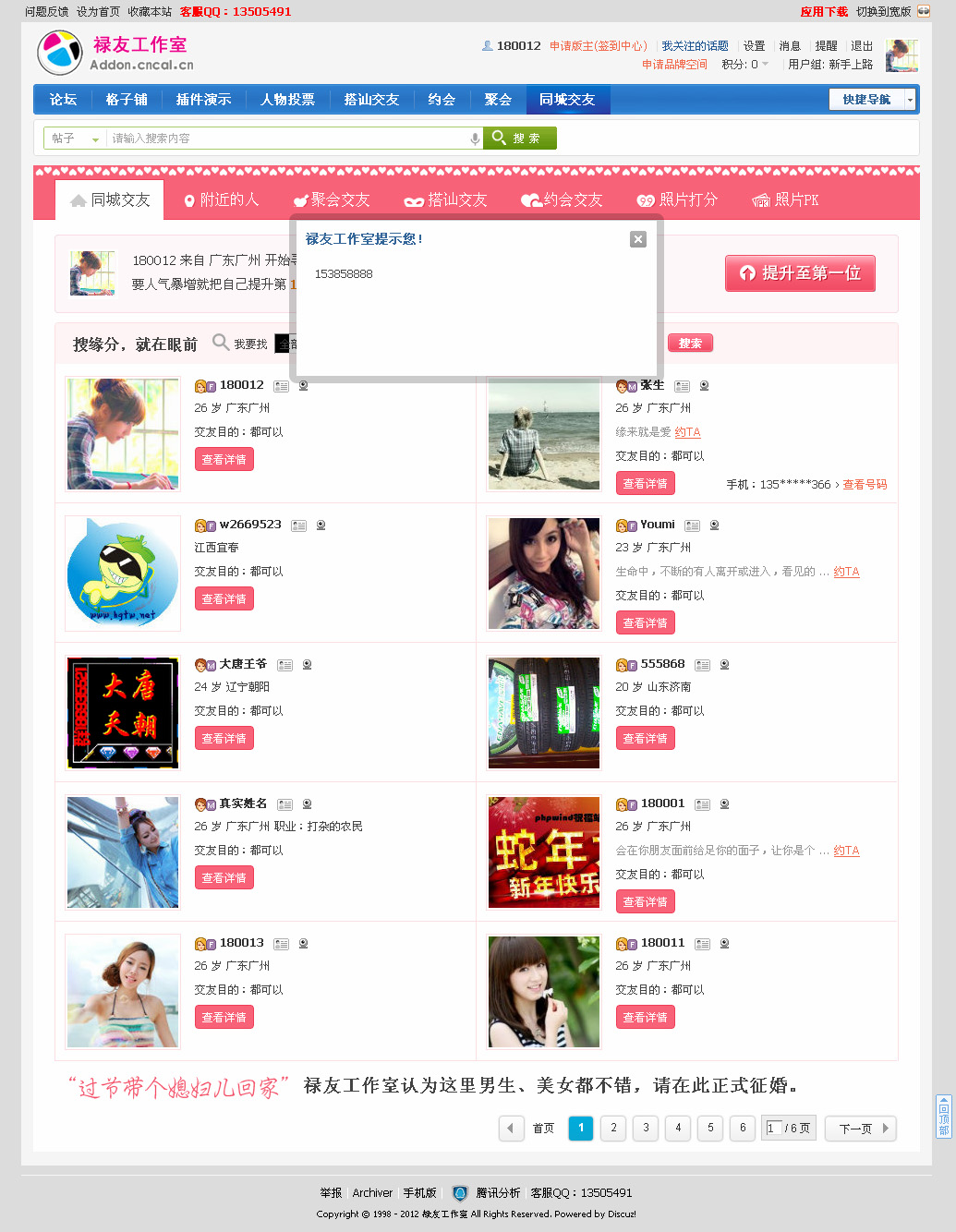Image resolution: width=956 pixels, height=1232 pixels.
Task: Jump back to top with 回顶部
Action: [x=944, y=1117]
